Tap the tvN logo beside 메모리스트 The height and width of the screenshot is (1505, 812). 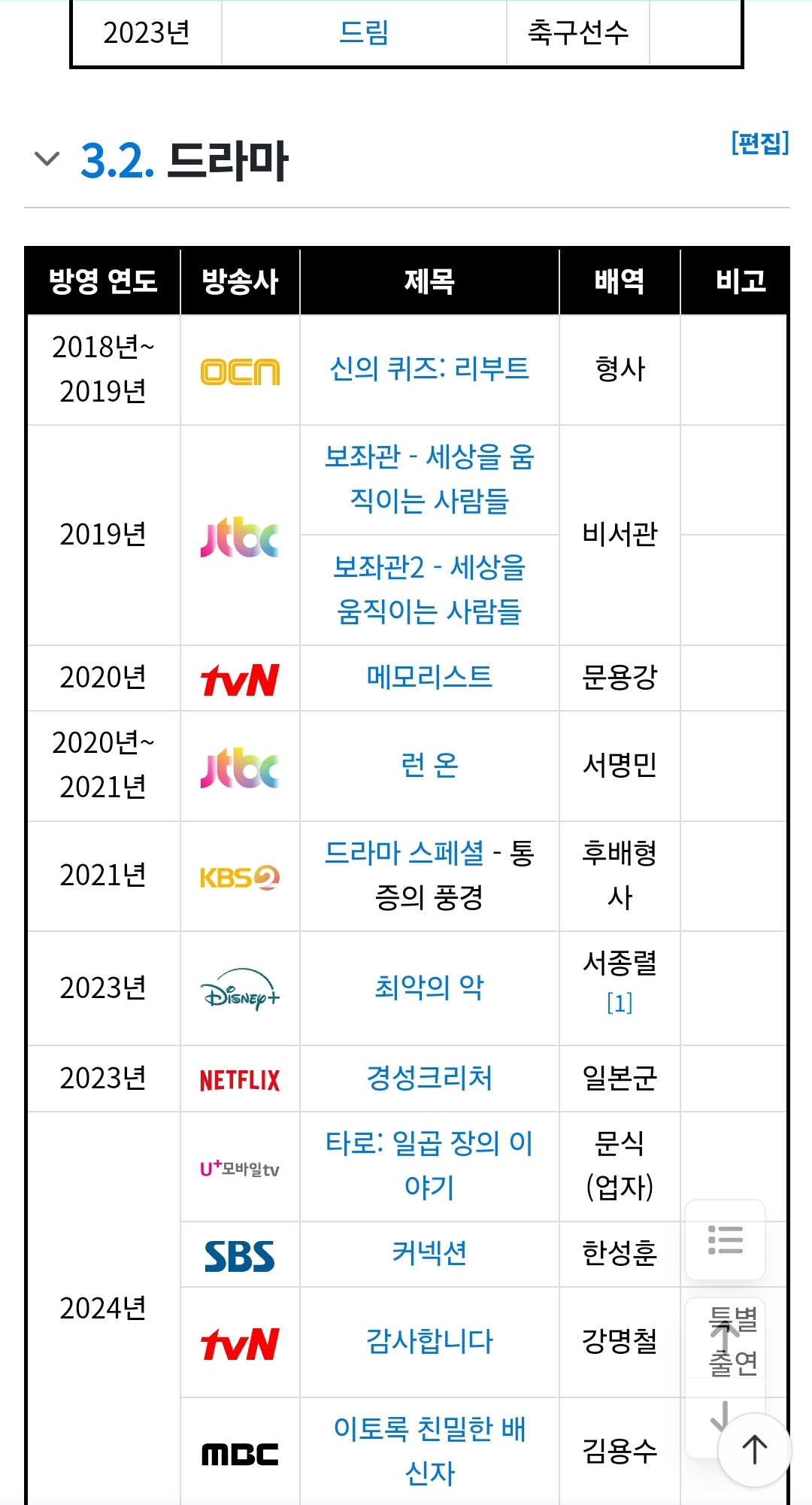tap(240, 678)
